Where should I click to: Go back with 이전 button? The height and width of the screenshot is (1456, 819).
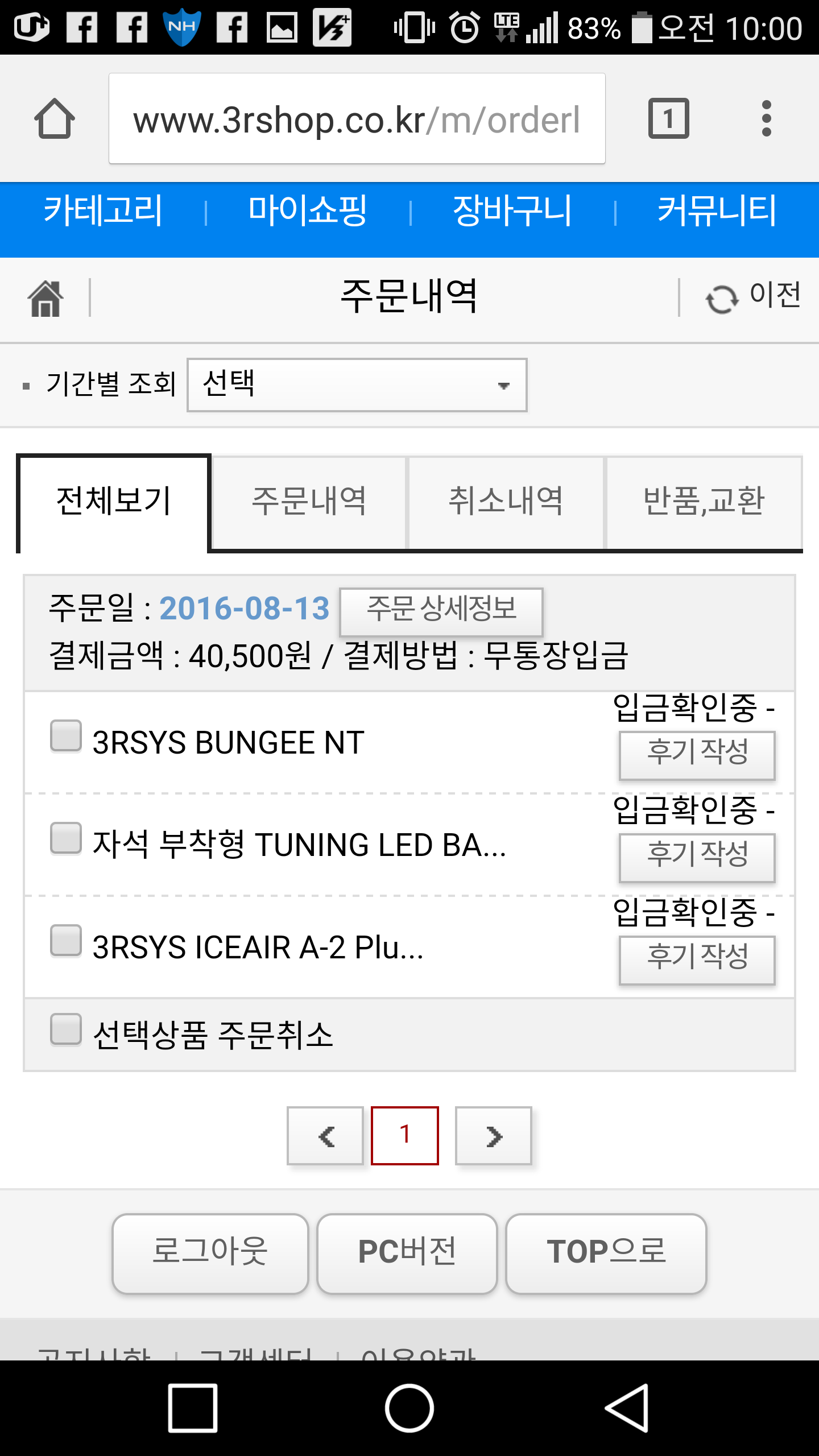(x=753, y=297)
